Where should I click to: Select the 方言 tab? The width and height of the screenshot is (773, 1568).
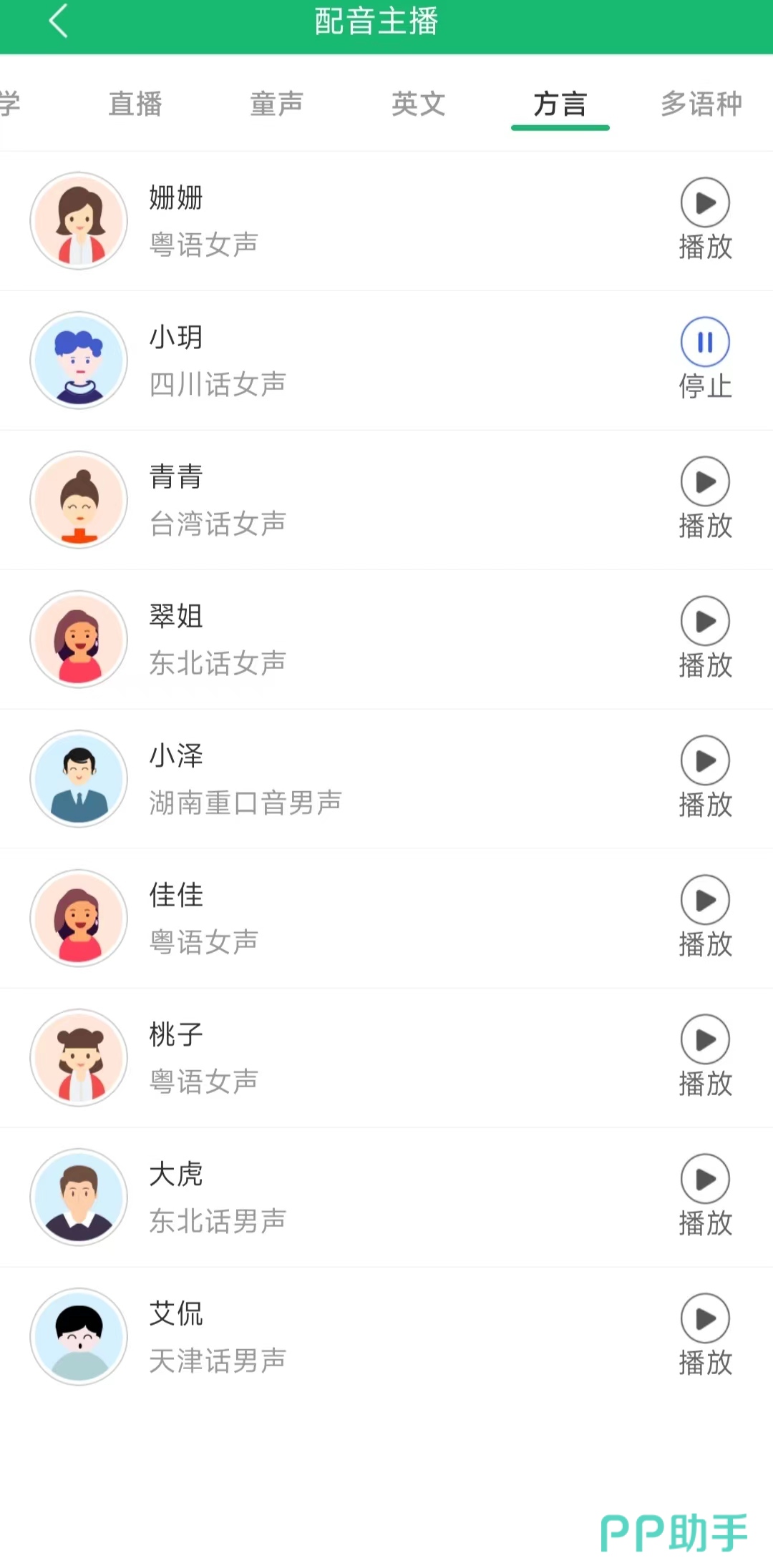[x=560, y=104]
